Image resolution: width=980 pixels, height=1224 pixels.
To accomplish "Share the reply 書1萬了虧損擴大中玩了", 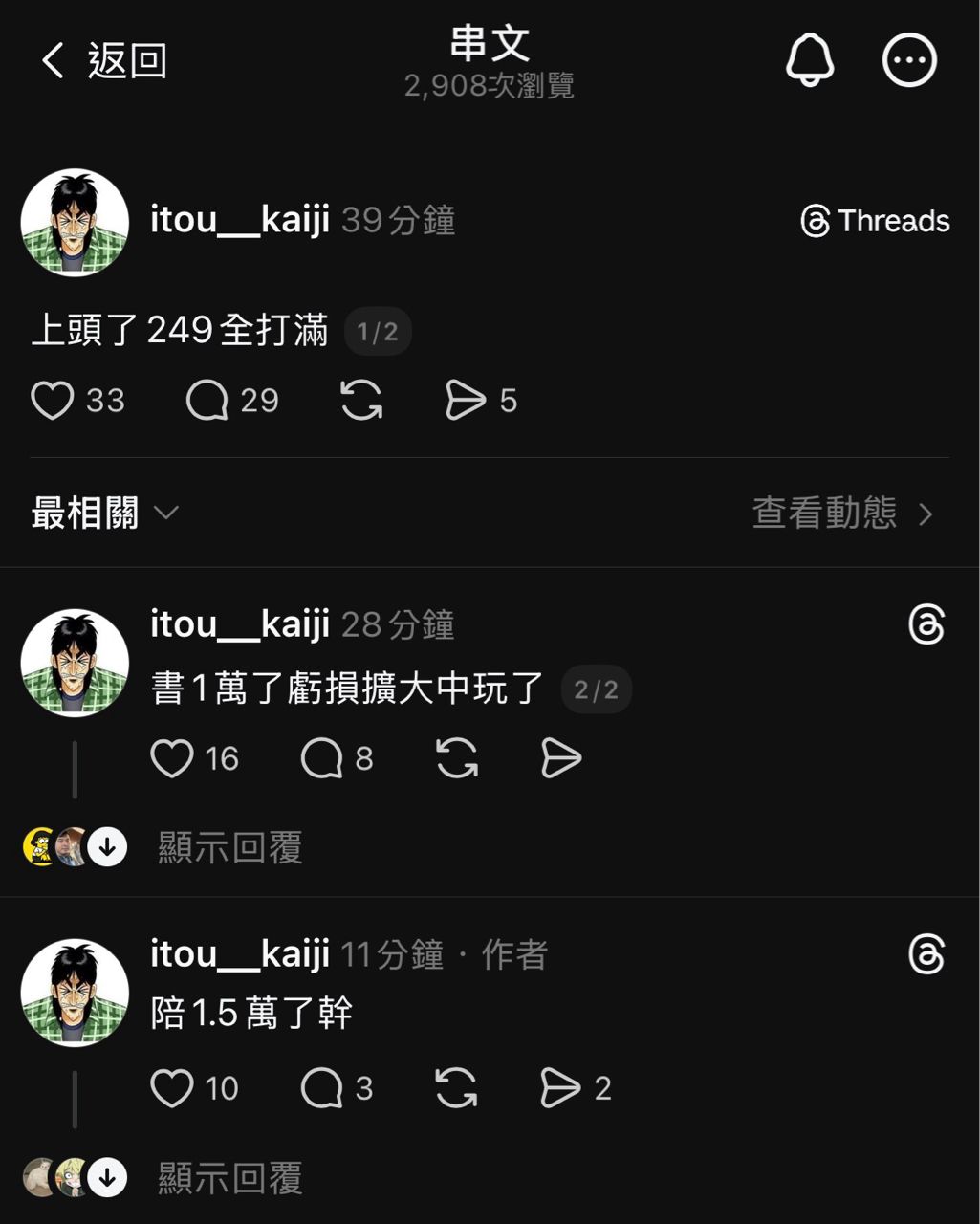I will pyautogui.click(x=561, y=758).
